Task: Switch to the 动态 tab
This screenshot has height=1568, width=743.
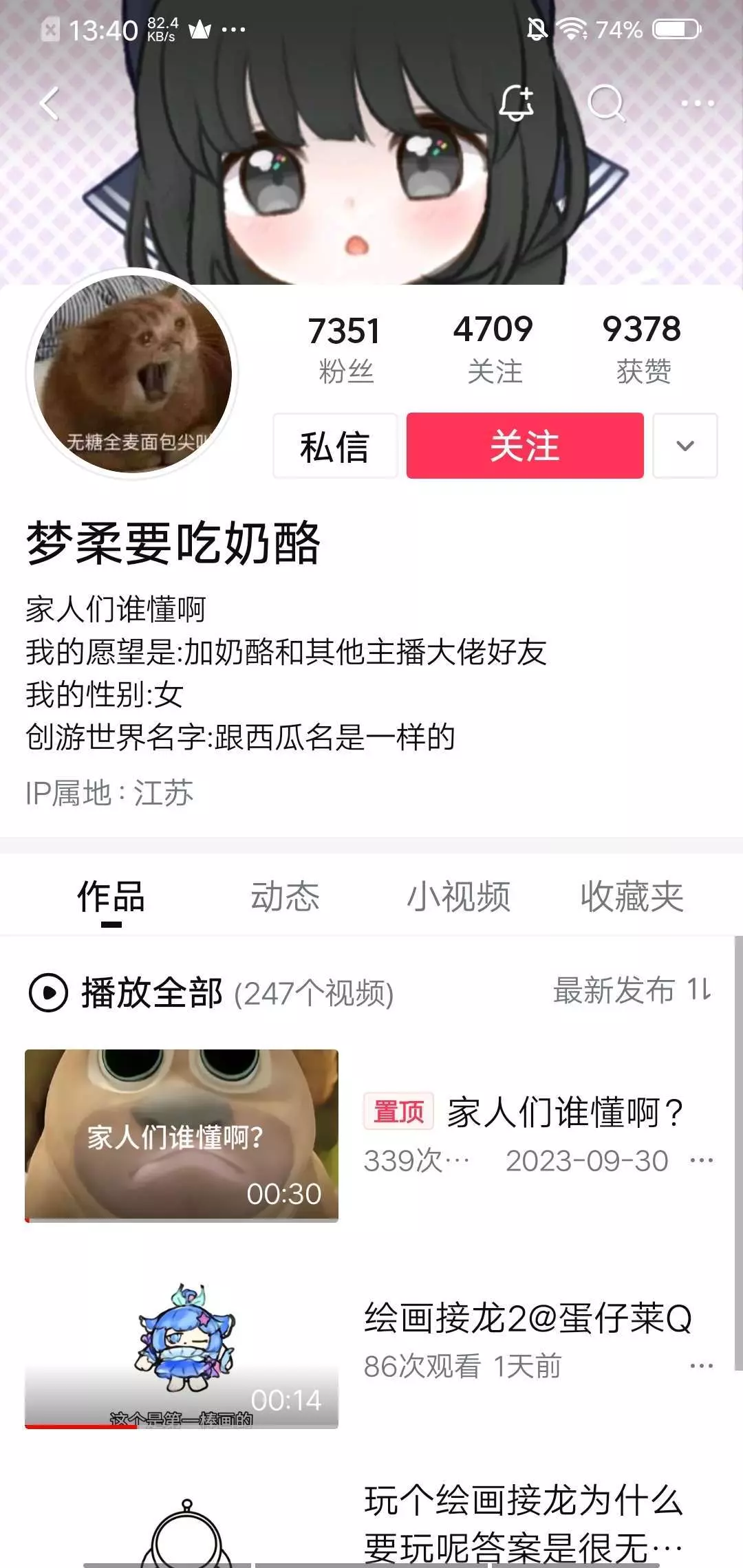Action: (285, 897)
